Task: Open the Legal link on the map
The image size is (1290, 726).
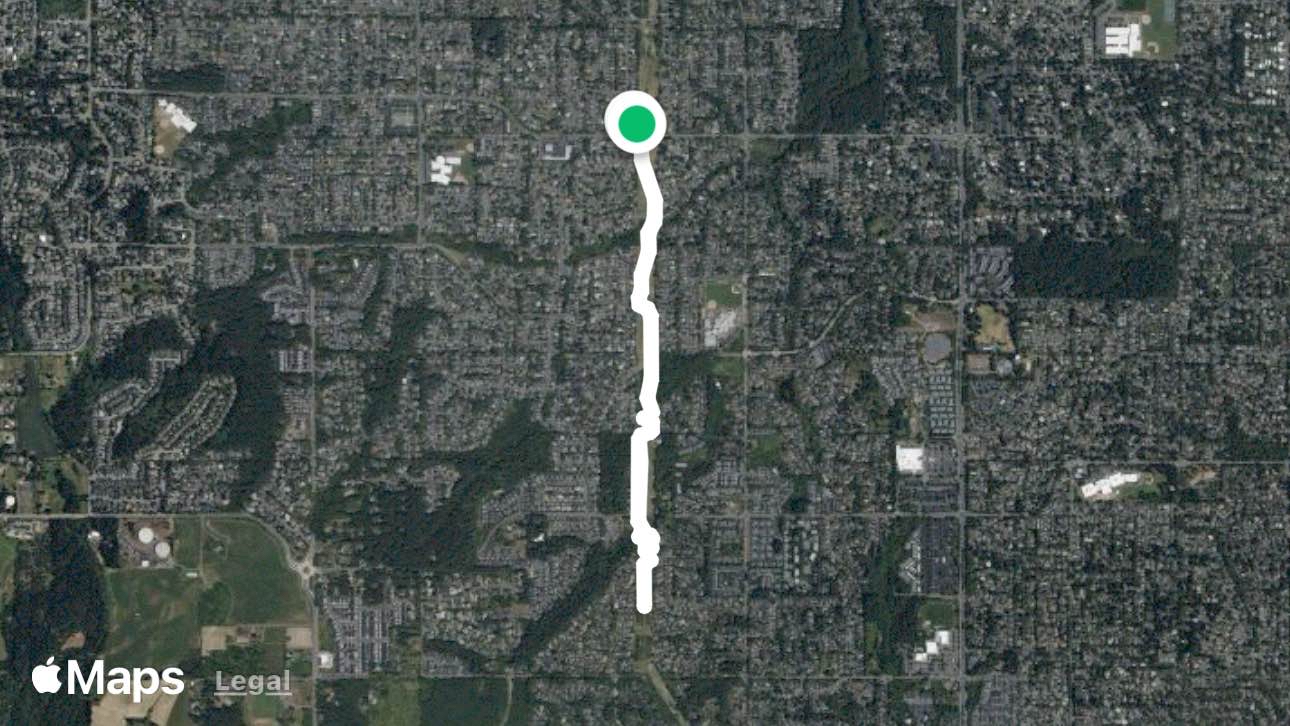Action: click(x=253, y=682)
